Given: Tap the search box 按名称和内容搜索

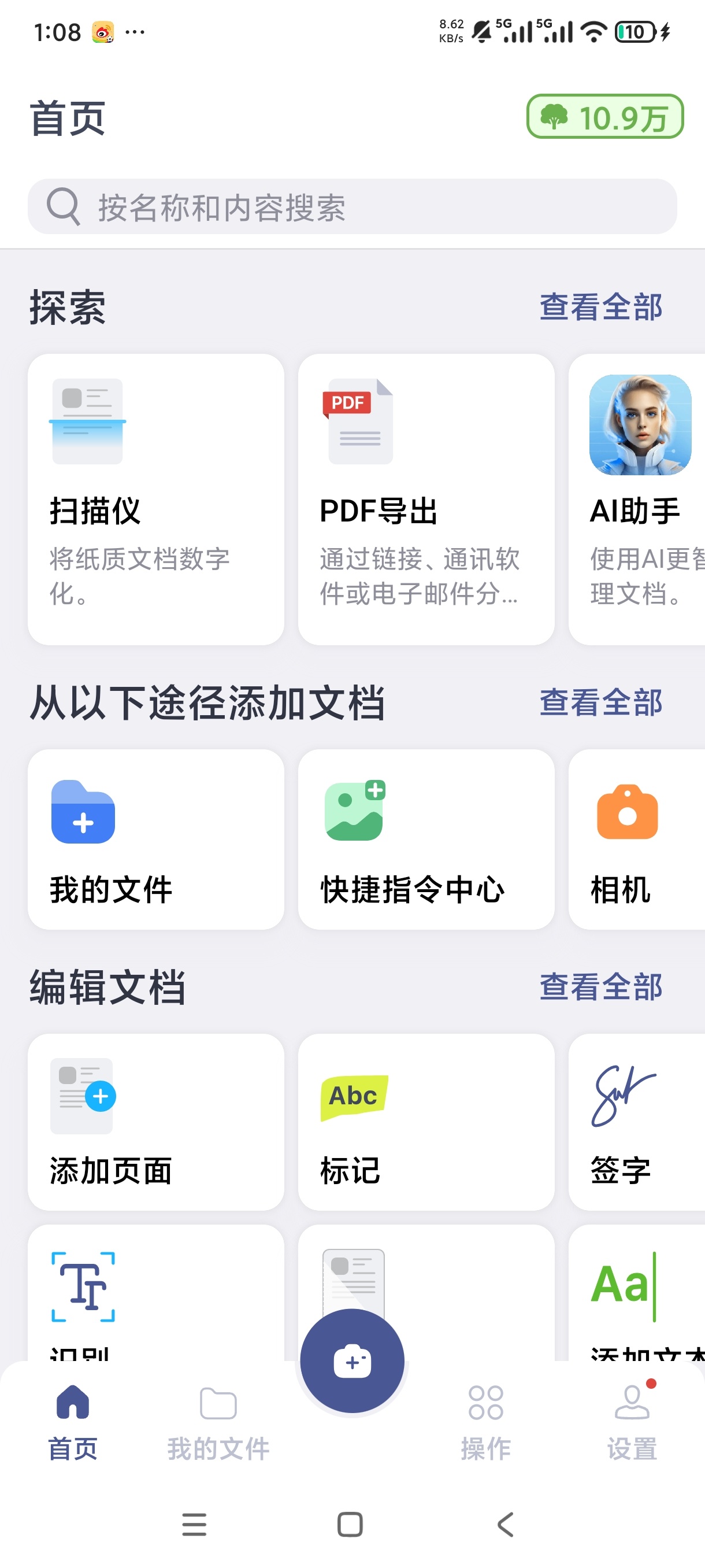Looking at the screenshot, I should tap(352, 206).
